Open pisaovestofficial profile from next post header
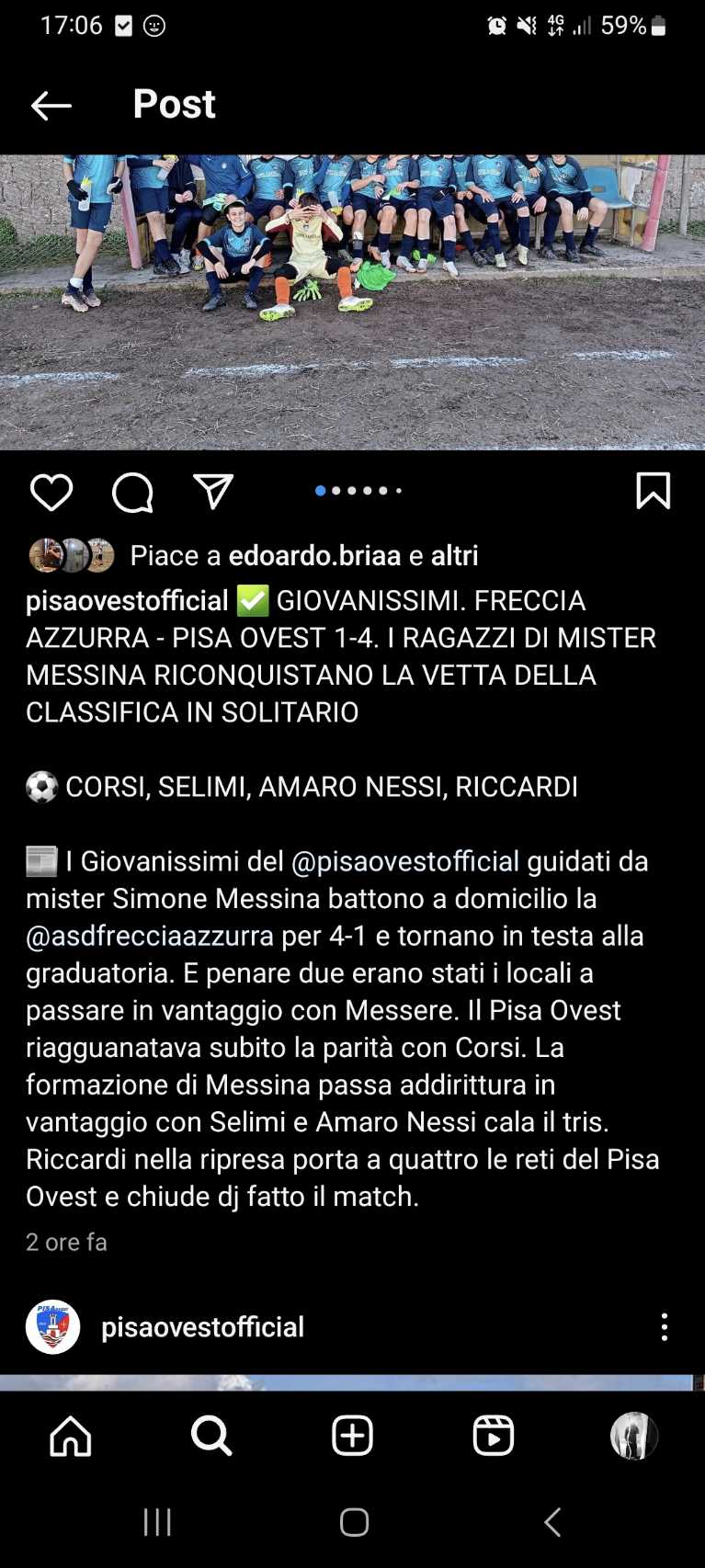Screen dimensions: 705x1568 pyautogui.click(x=202, y=1327)
